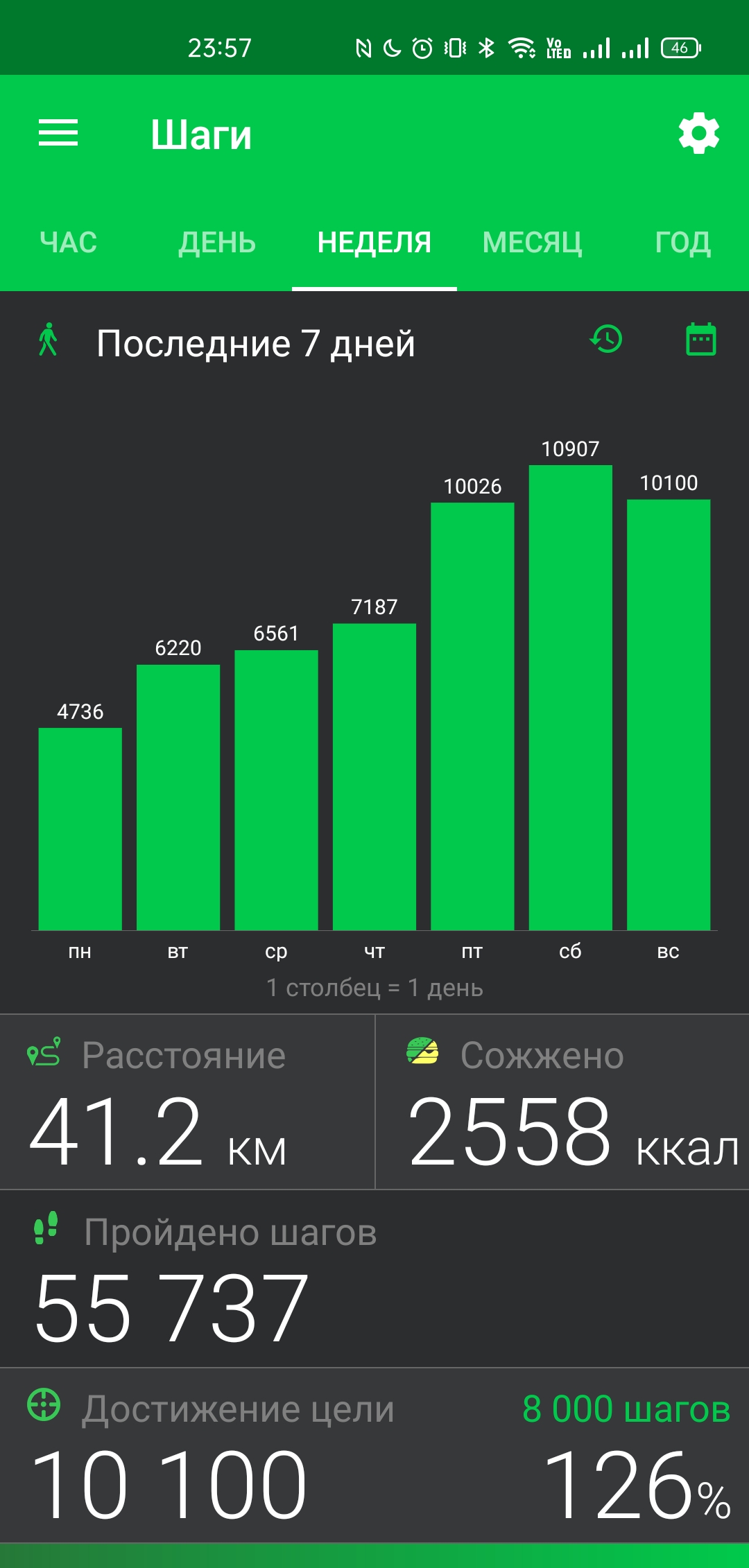Open the hamburger drawer menu
749x1568 pixels.
coord(58,132)
